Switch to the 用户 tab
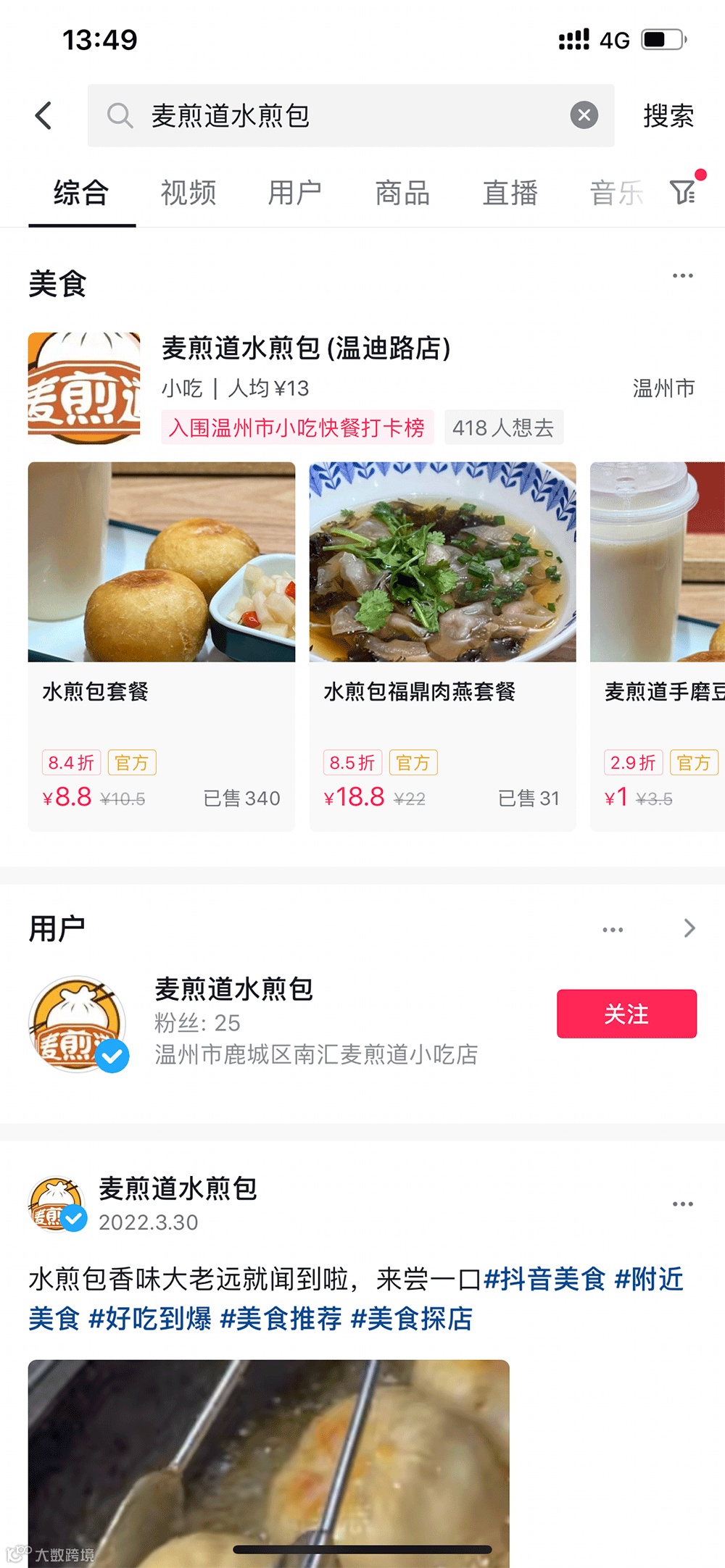This screenshot has width=725, height=1568. pyautogui.click(x=295, y=193)
